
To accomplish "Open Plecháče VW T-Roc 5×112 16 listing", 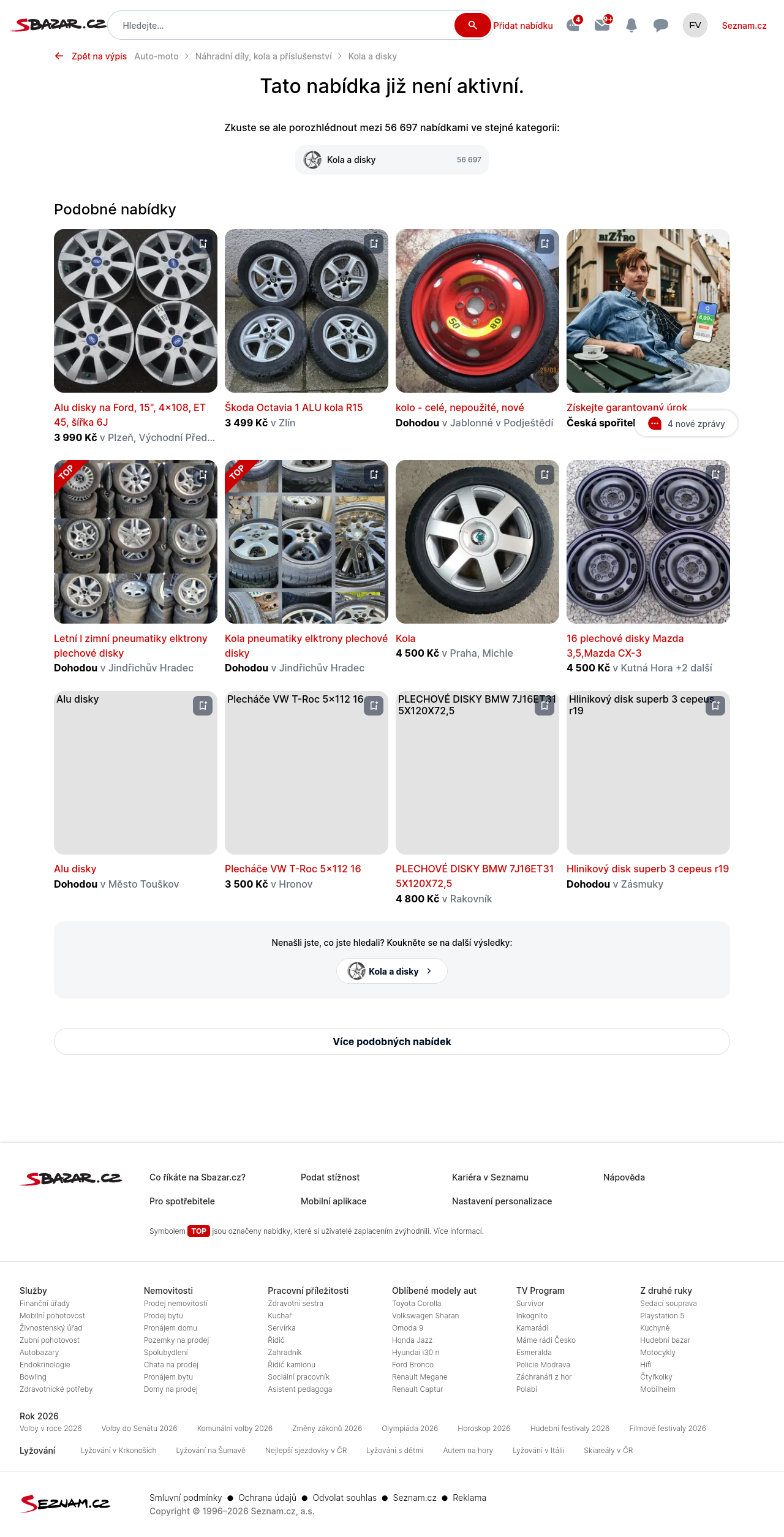I will 293,869.
